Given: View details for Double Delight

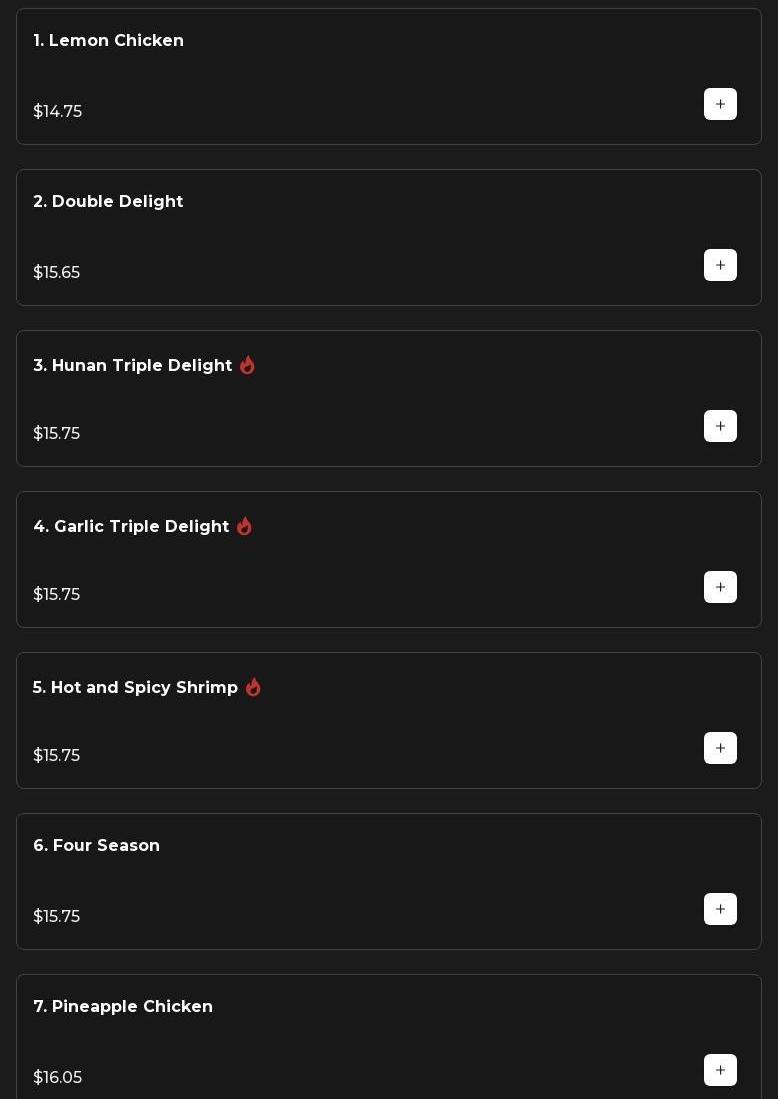Looking at the screenshot, I should (x=108, y=202).
